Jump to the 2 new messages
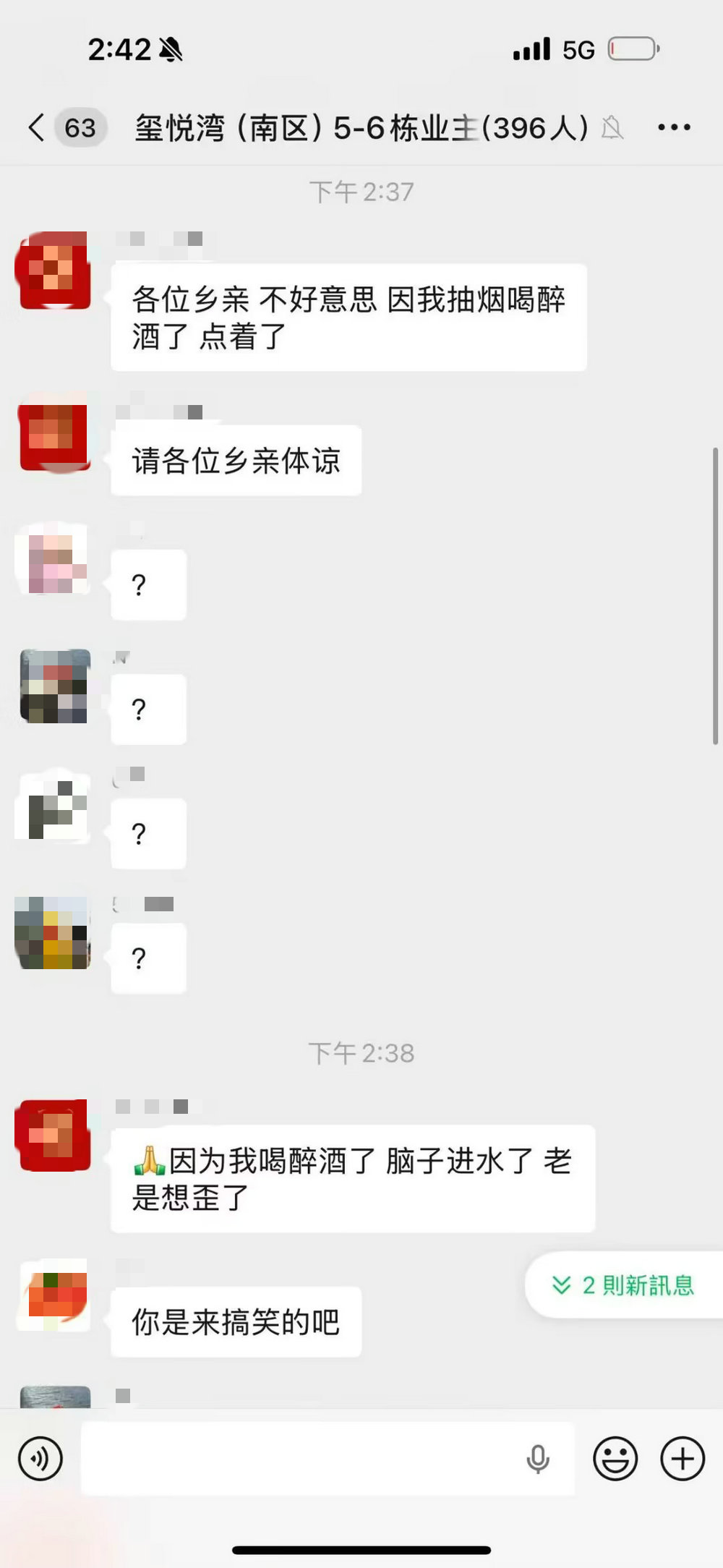723x1568 pixels. coord(623,1285)
